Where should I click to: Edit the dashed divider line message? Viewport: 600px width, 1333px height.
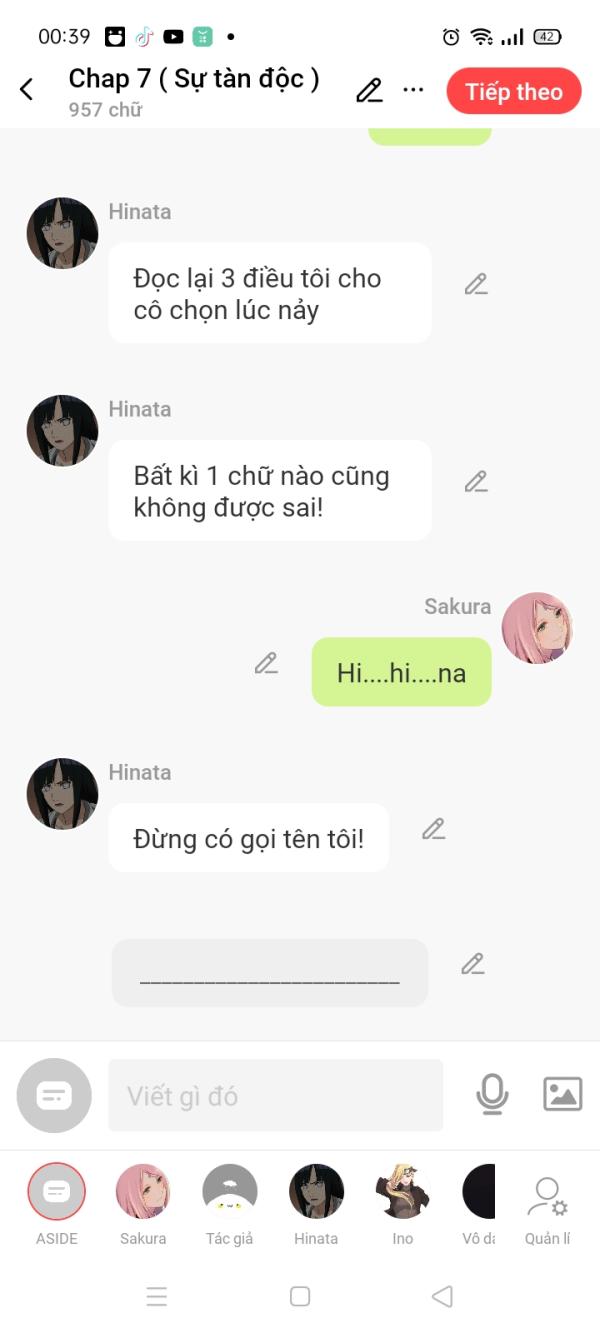point(472,964)
